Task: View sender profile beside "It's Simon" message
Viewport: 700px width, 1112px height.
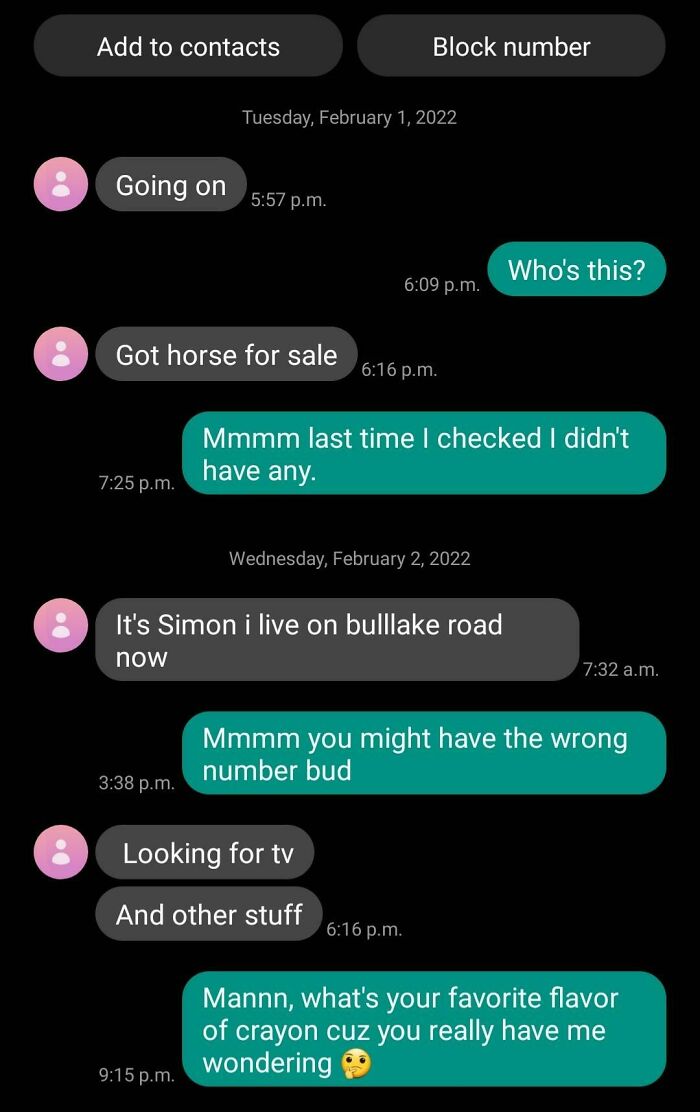Action: pyautogui.click(x=61, y=625)
